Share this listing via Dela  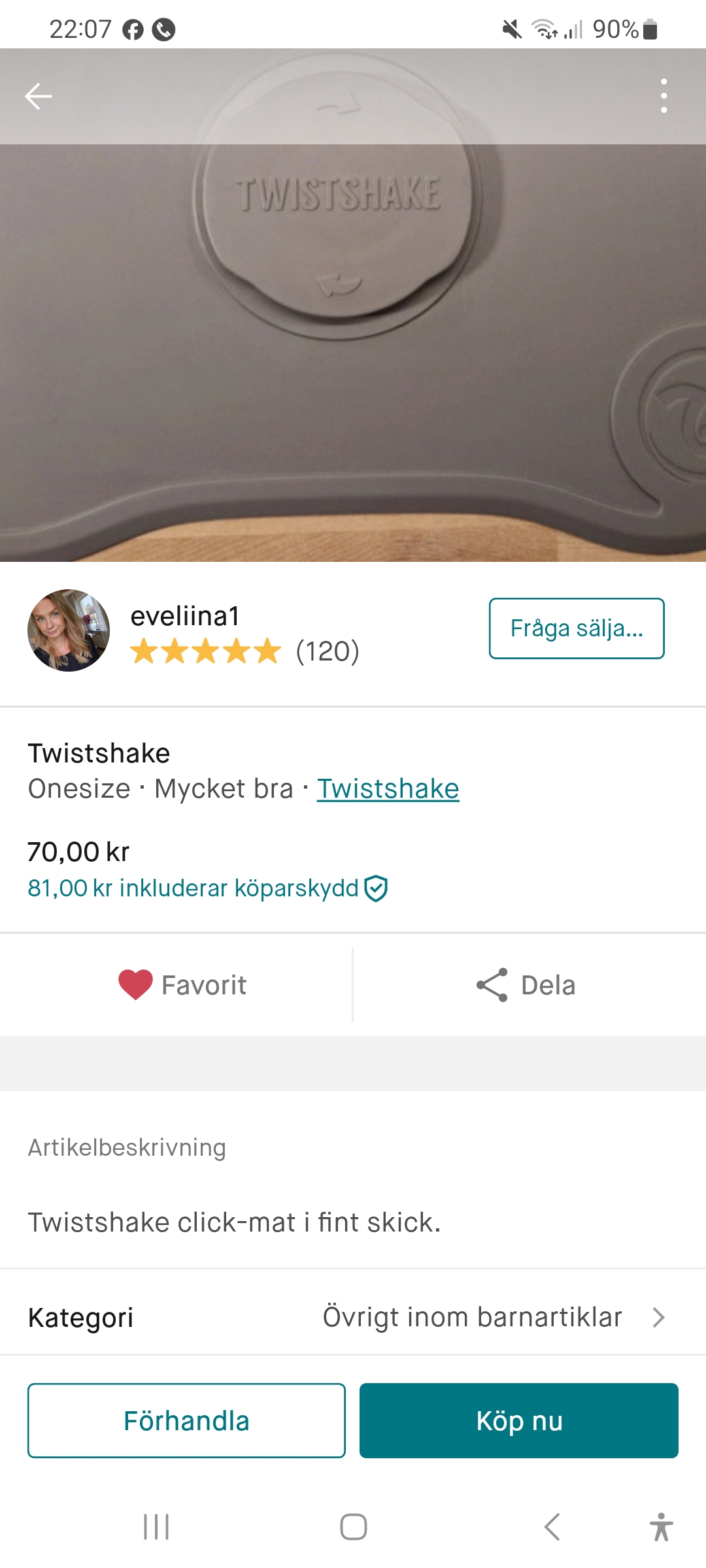coord(526,985)
